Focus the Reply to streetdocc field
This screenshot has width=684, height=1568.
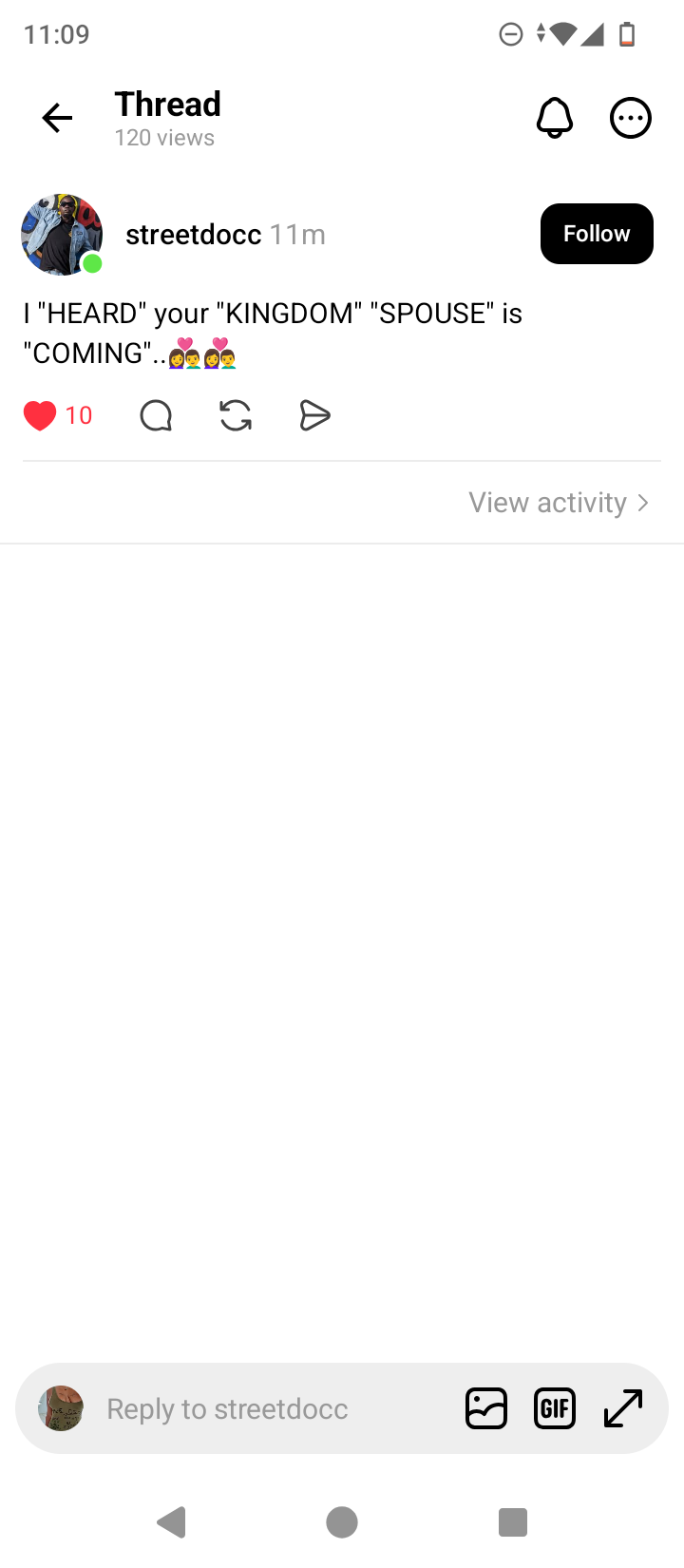pyautogui.click(x=266, y=1408)
